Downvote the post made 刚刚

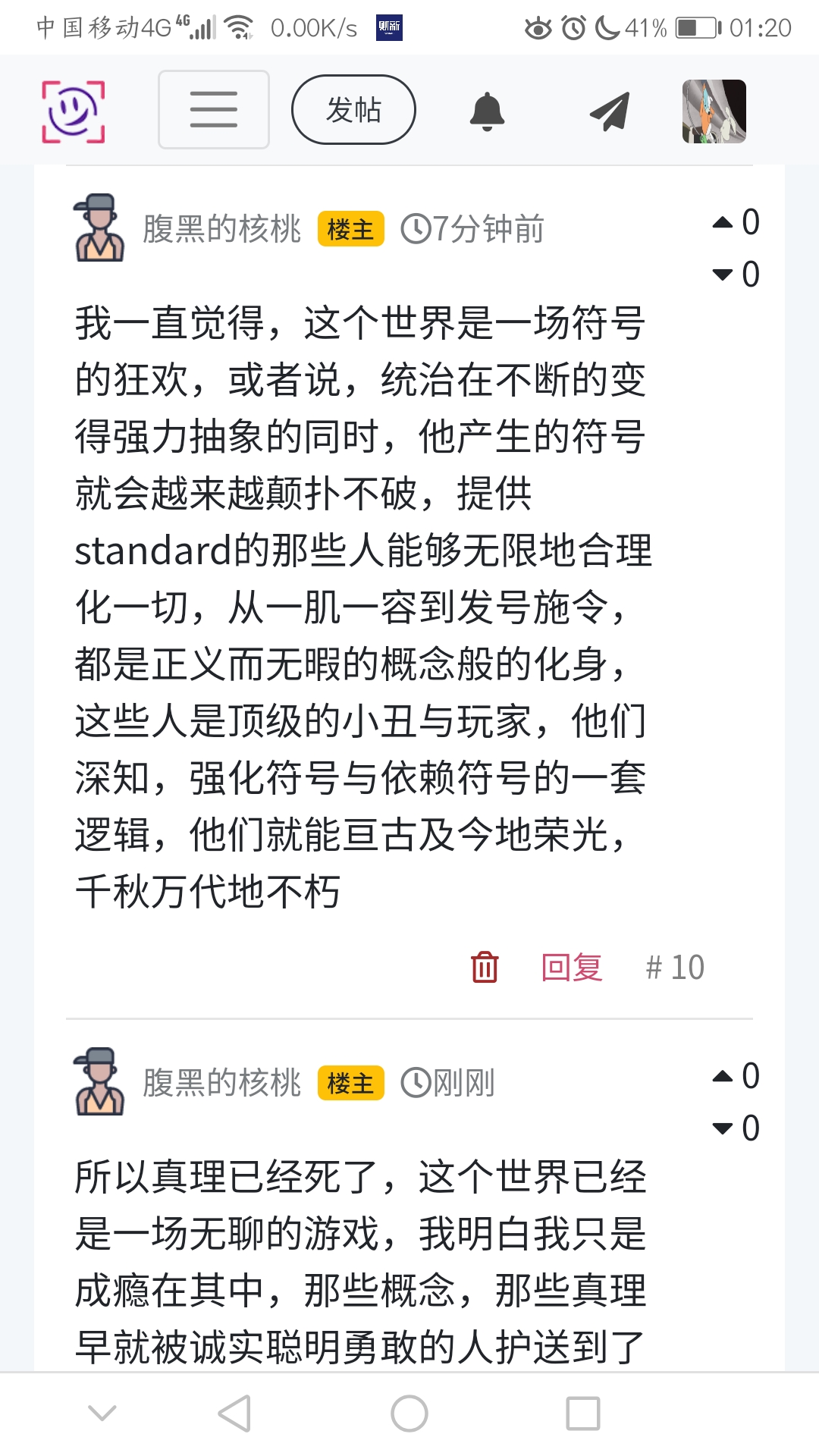723,1128
